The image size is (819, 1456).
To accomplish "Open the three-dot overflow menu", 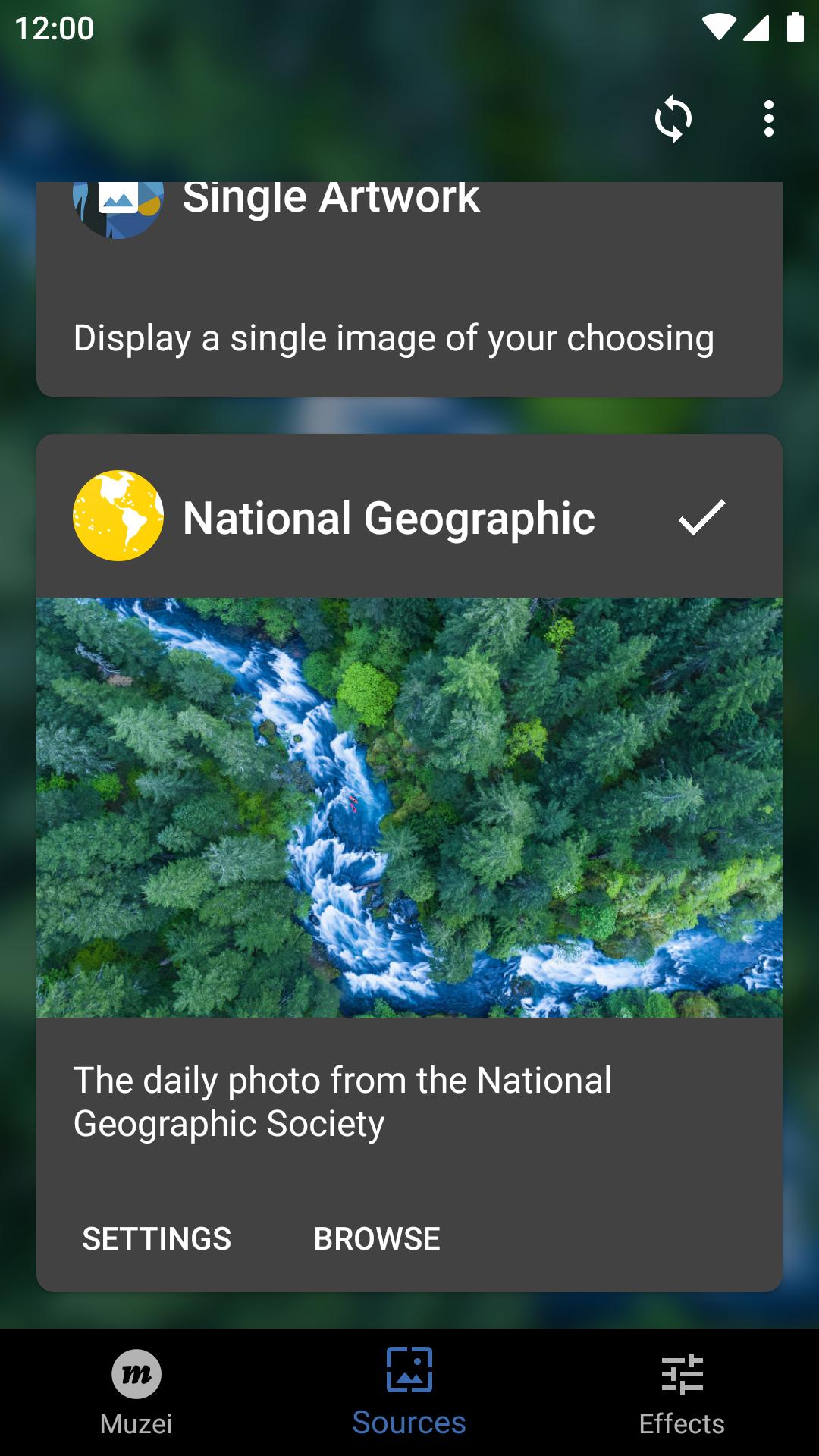I will 768,118.
